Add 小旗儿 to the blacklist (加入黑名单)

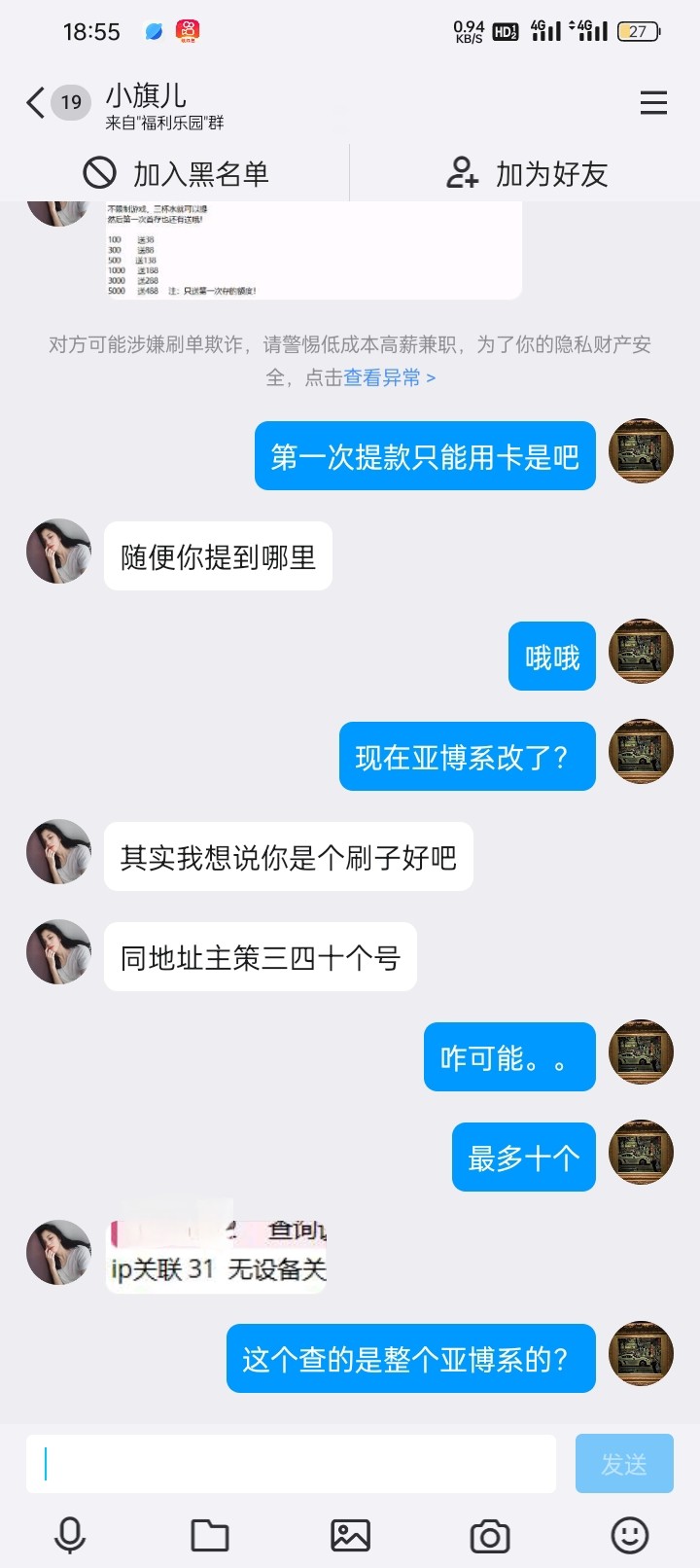click(x=176, y=174)
